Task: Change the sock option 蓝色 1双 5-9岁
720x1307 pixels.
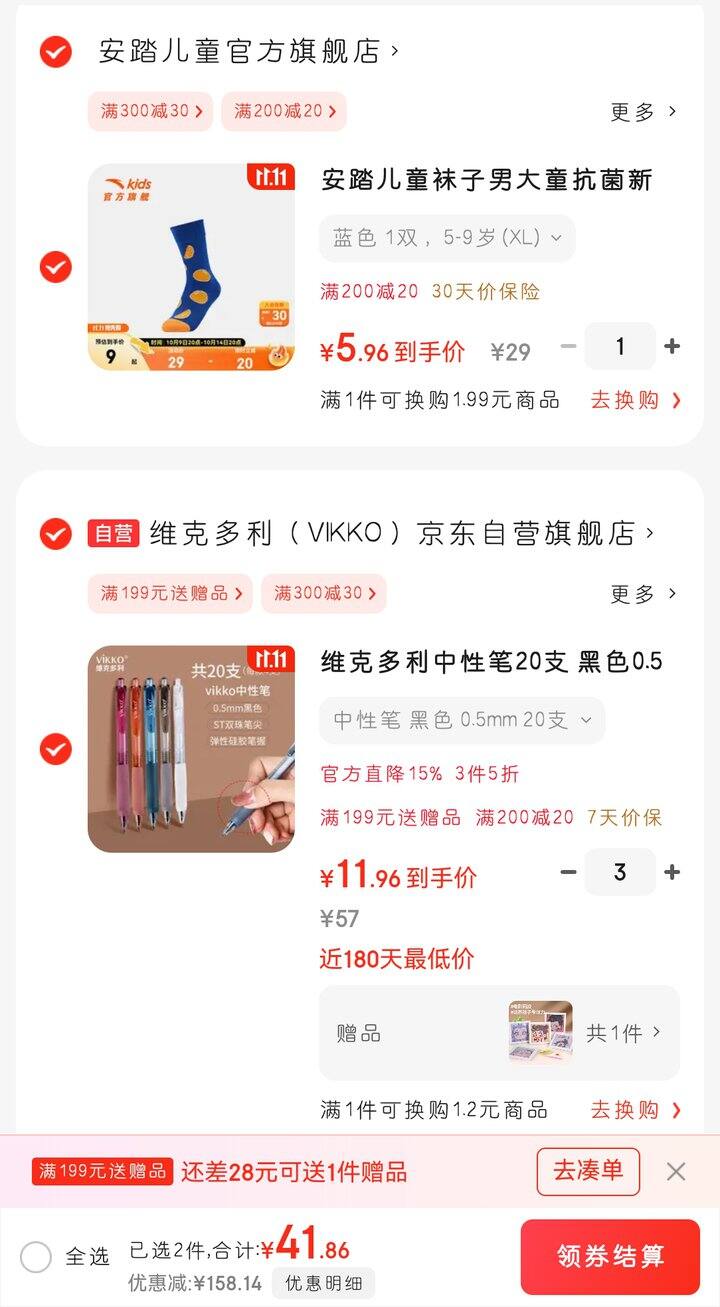Action: tap(447, 238)
